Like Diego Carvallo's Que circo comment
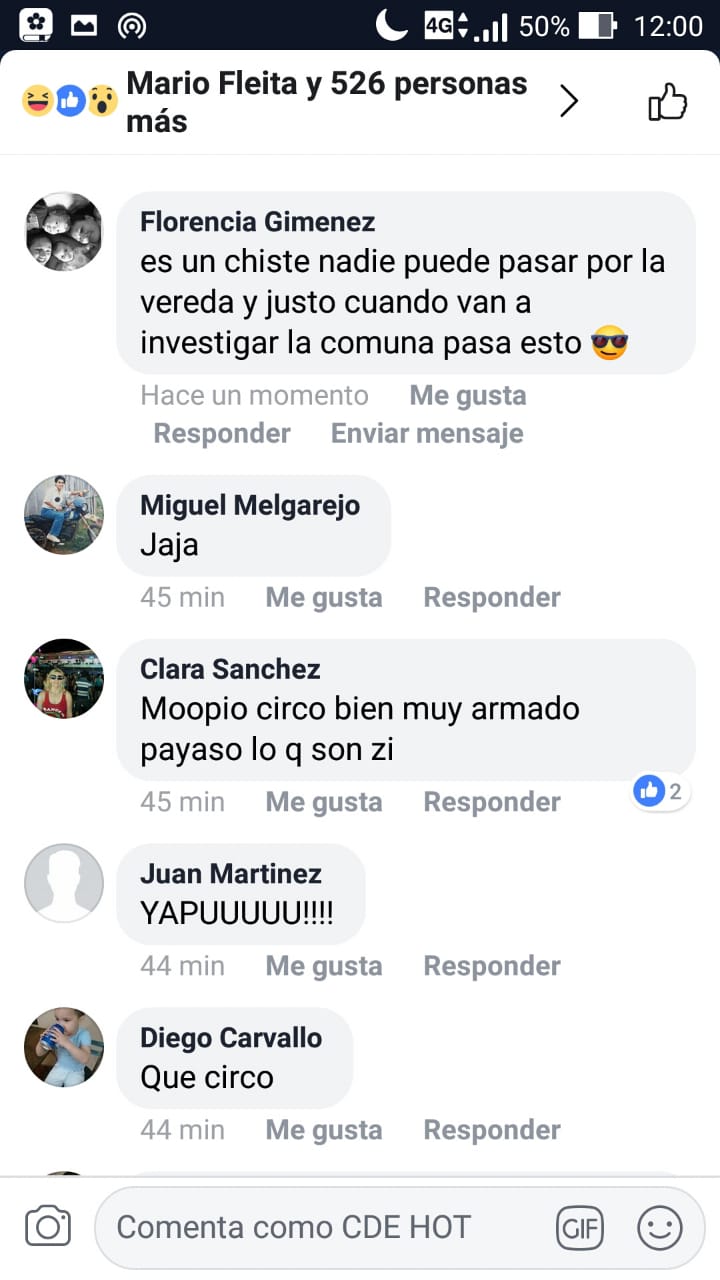 point(323,1130)
